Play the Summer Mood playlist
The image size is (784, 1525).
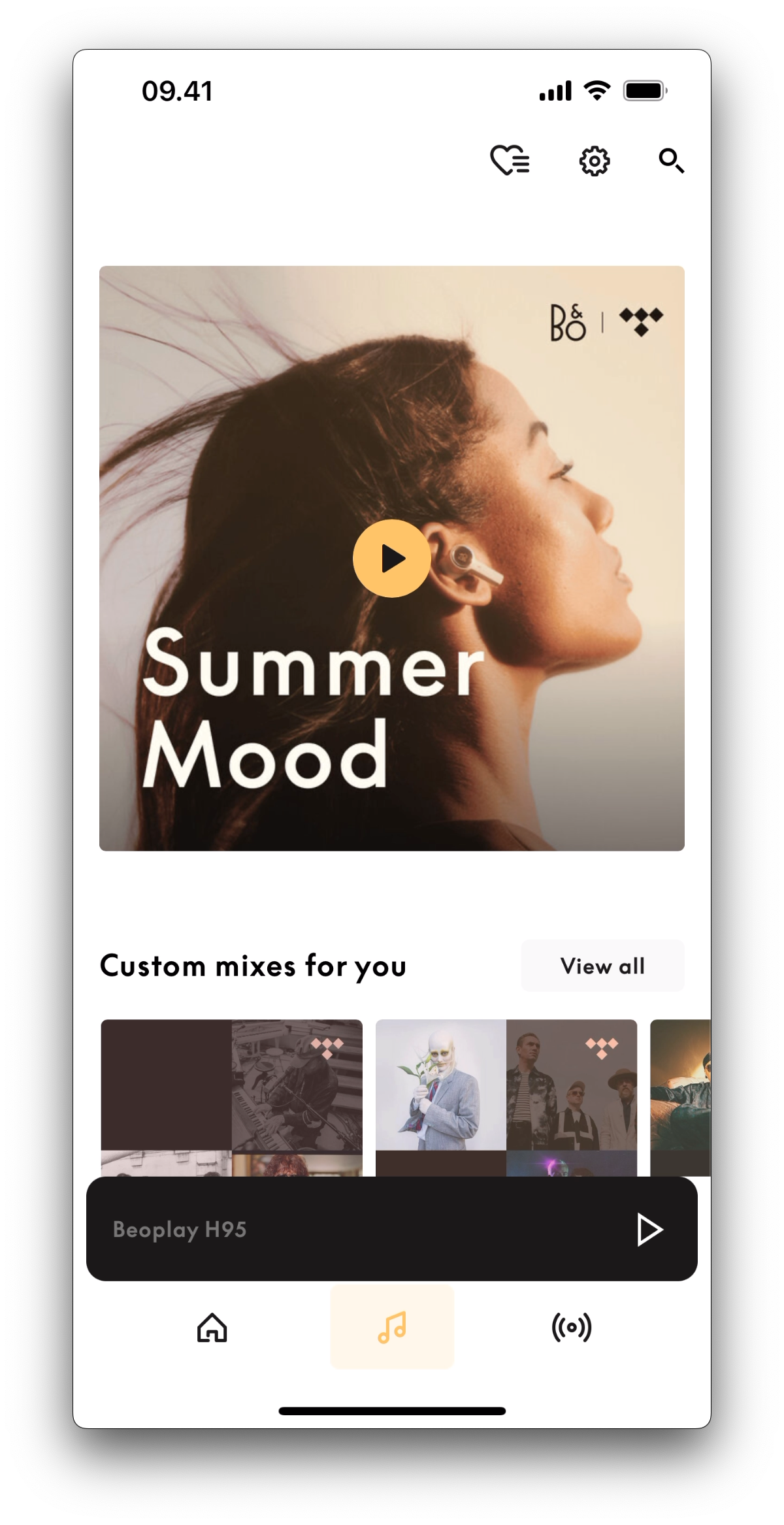pos(392,559)
